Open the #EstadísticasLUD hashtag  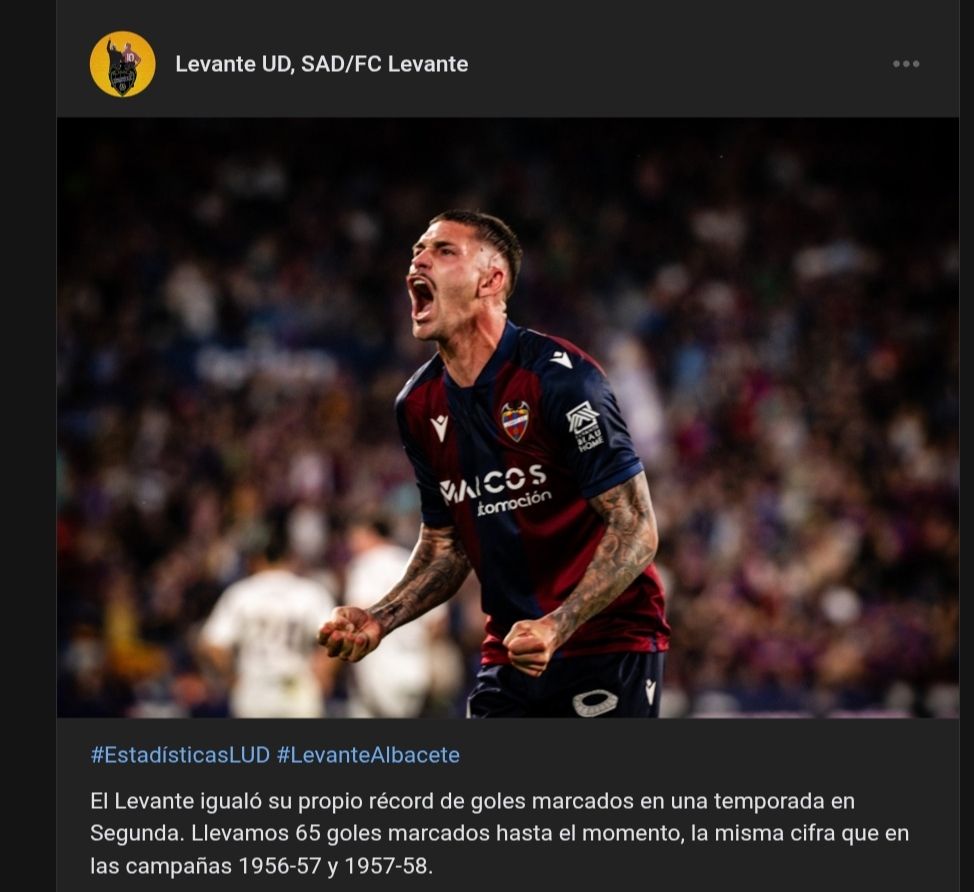pos(180,755)
